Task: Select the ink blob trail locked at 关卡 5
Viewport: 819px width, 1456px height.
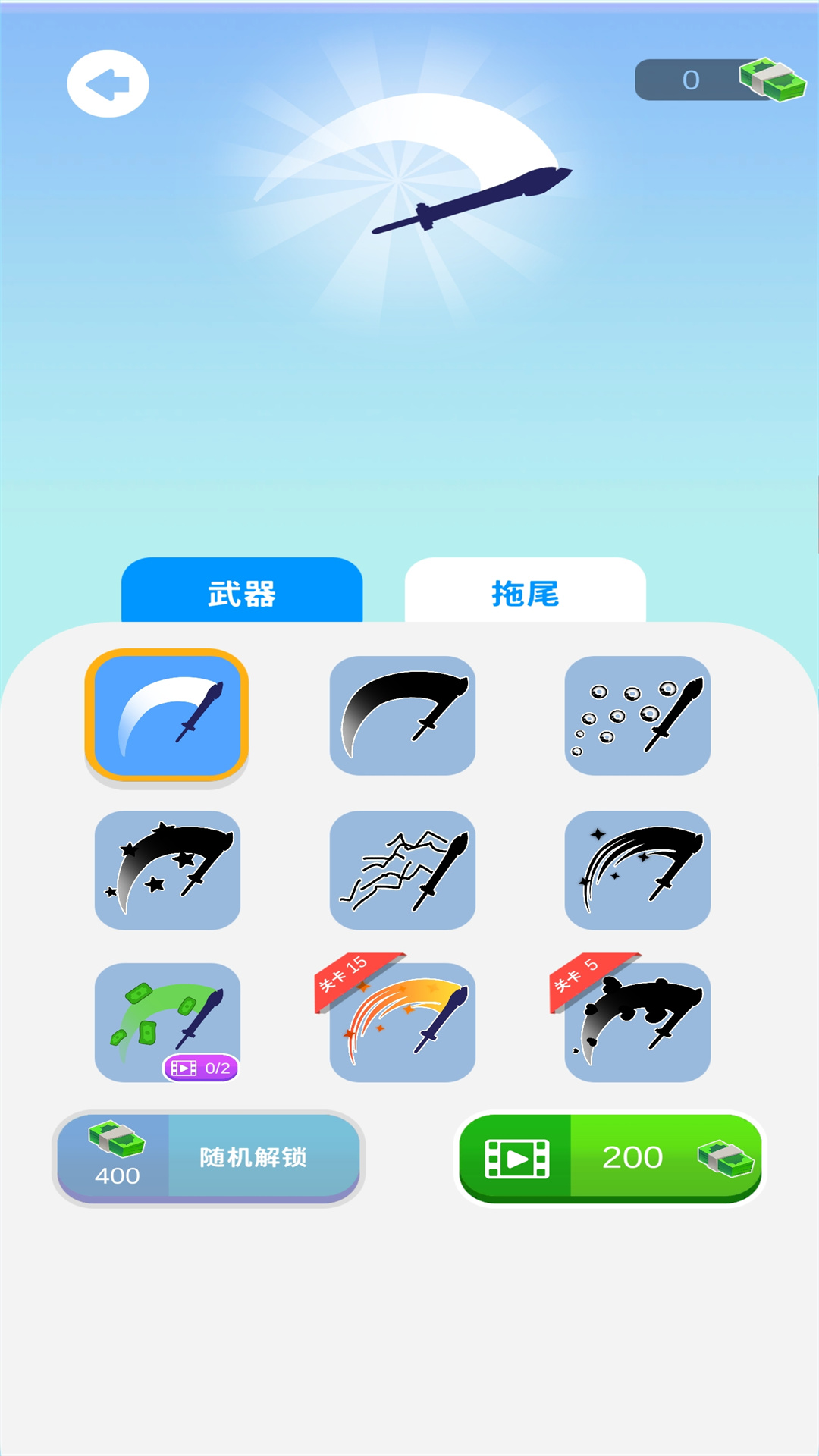Action: click(x=637, y=1022)
